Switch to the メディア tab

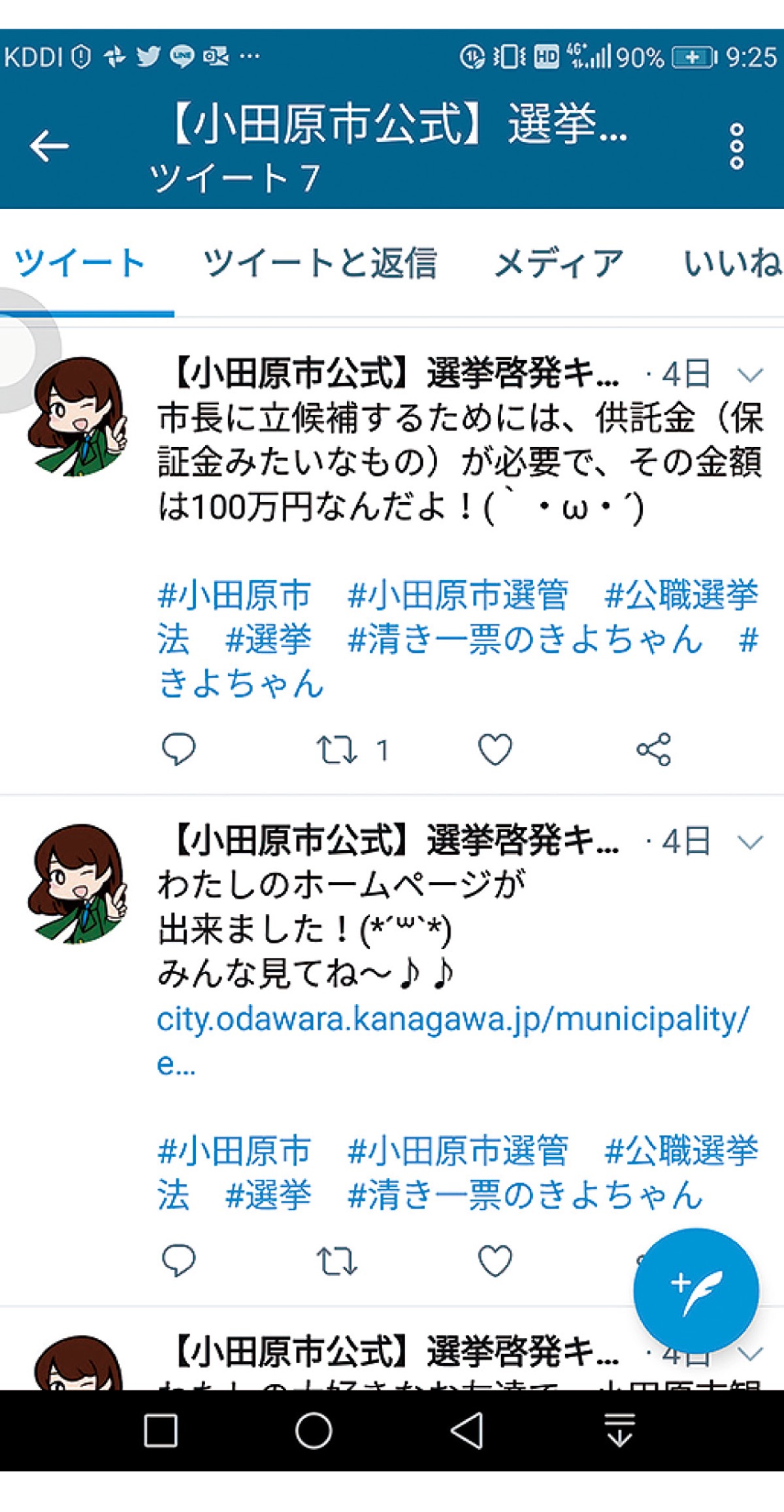[559, 263]
